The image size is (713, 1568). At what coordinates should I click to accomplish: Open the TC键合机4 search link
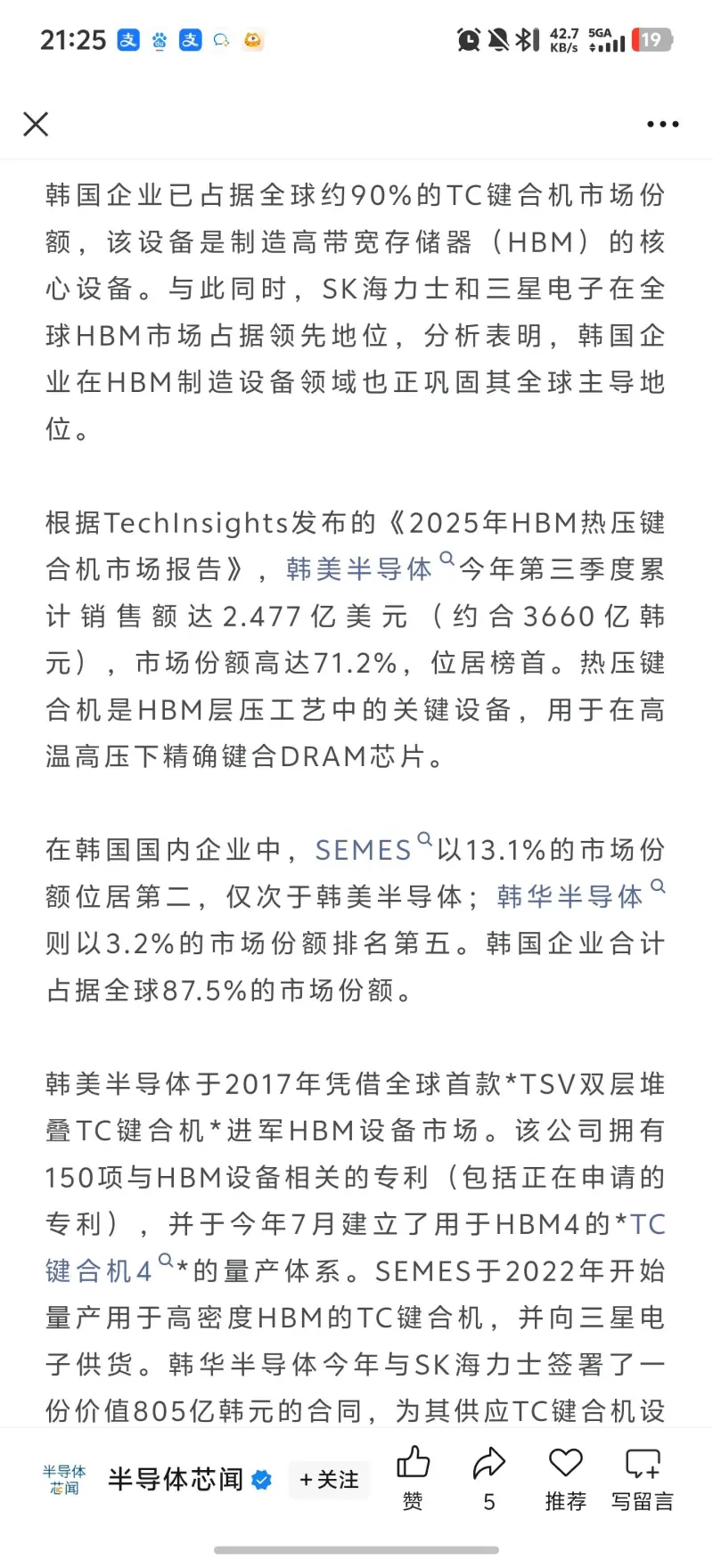tap(98, 1270)
